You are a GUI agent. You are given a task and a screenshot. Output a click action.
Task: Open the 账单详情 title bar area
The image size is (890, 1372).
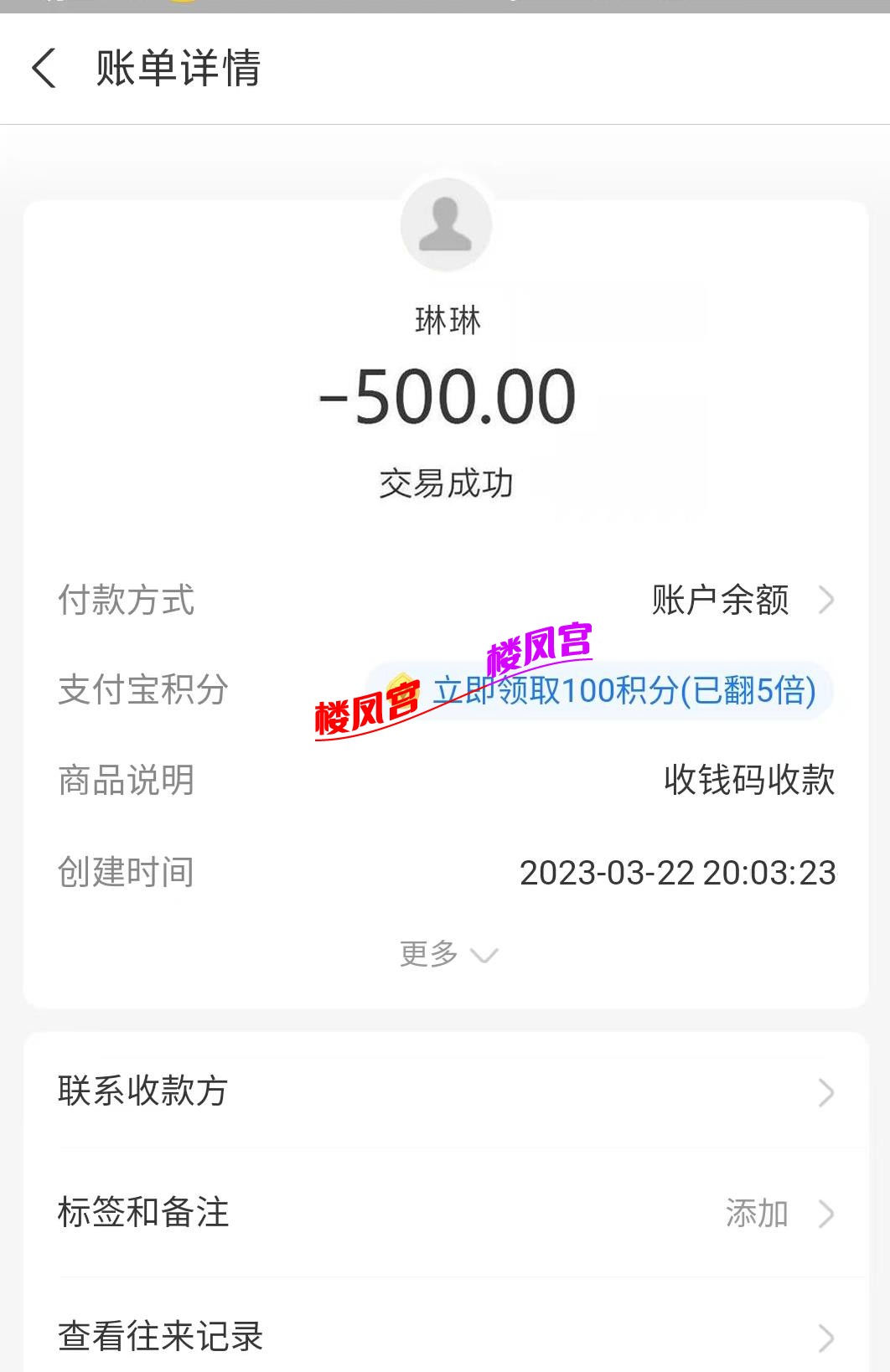tap(176, 70)
